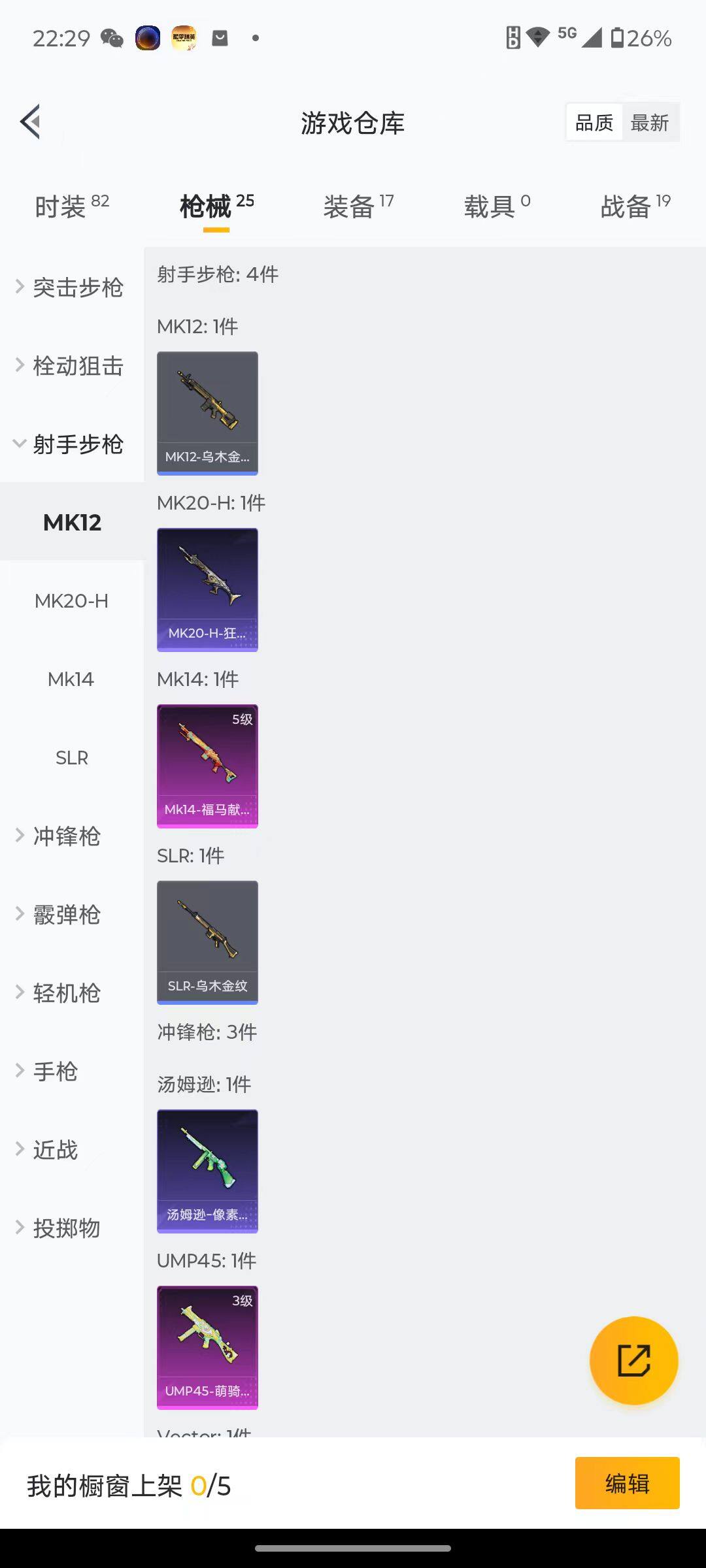This screenshot has height=1568, width=706.
Task: Click the back arrow to leave the warehouse
Action: (29, 122)
